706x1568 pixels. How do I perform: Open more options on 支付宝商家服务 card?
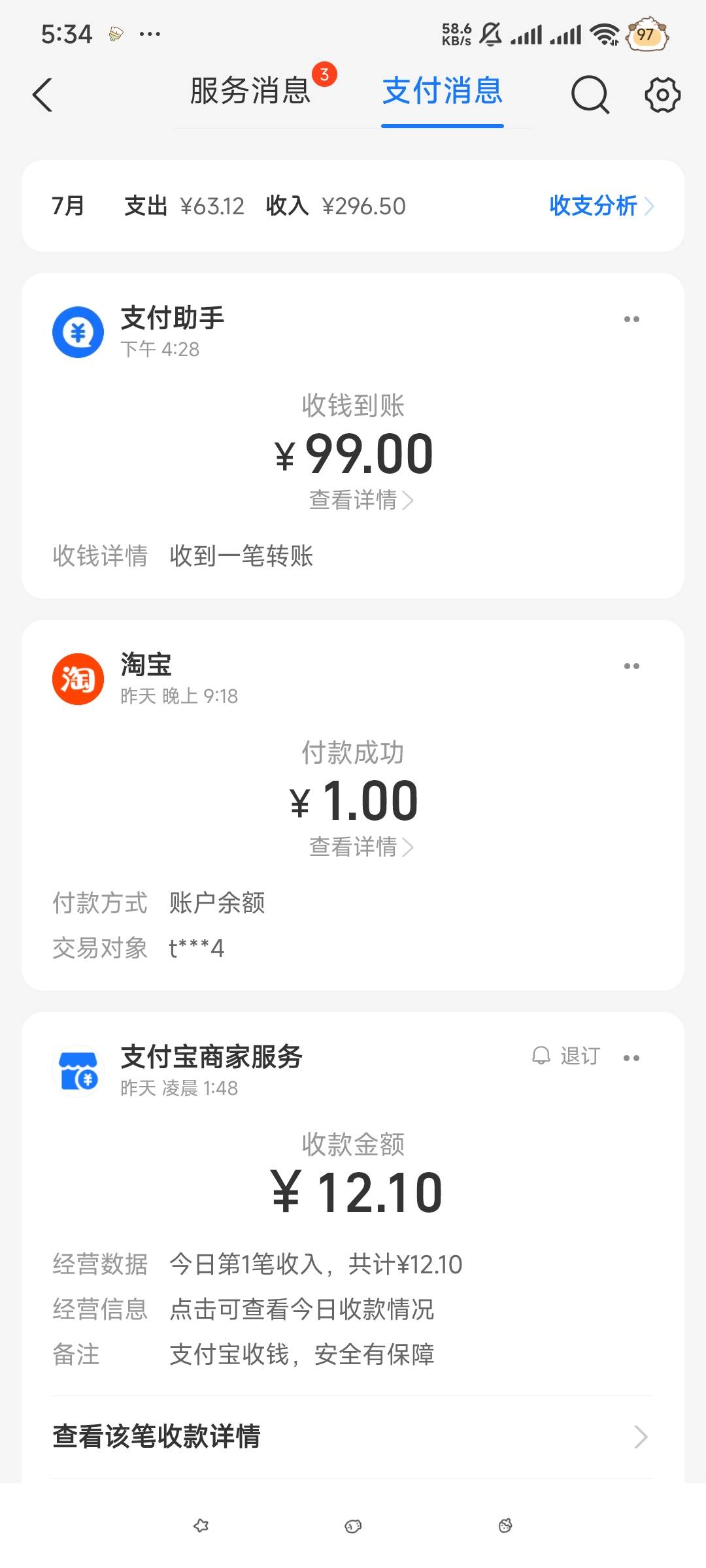pyautogui.click(x=631, y=1058)
